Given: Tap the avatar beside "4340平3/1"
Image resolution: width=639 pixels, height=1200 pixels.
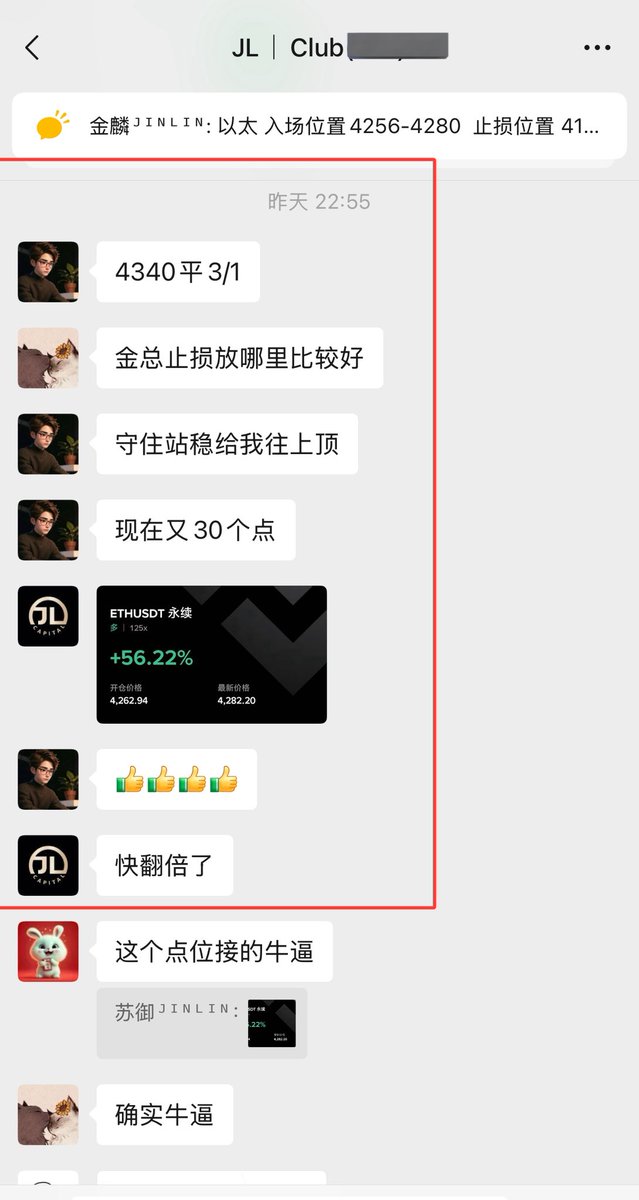Looking at the screenshot, I should [x=48, y=271].
